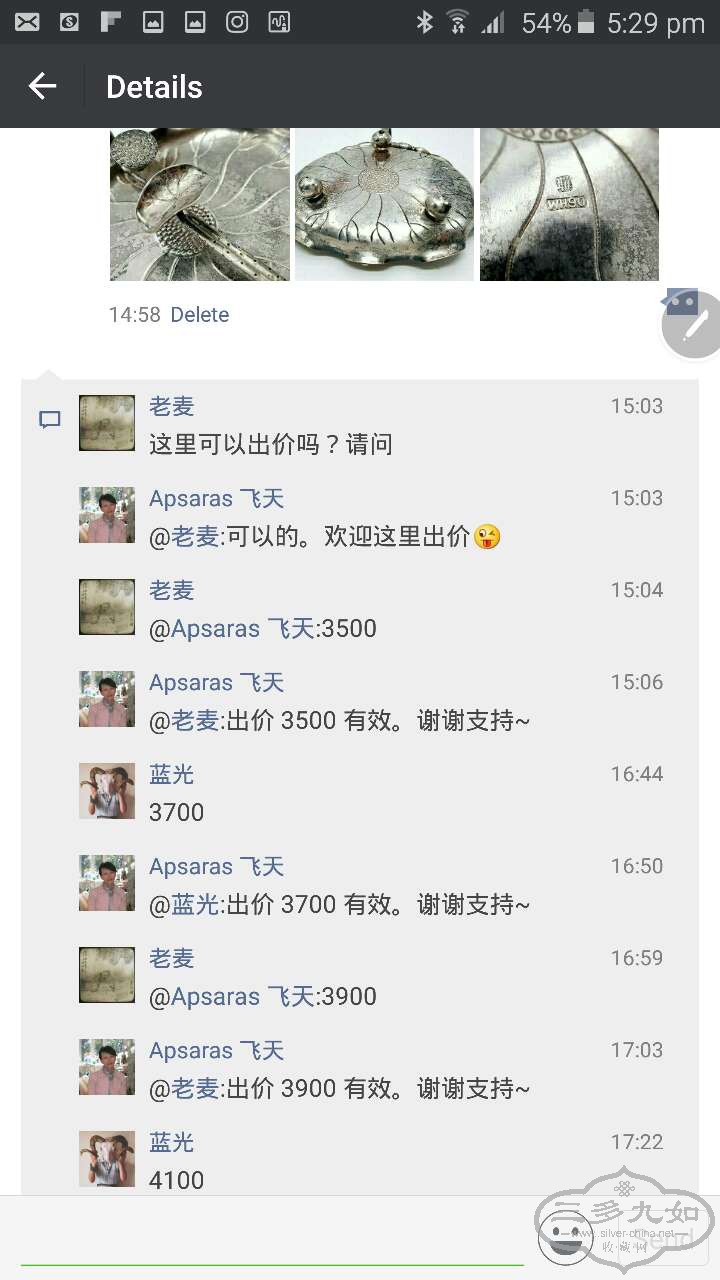Tap the comment input field

pos(272,1238)
